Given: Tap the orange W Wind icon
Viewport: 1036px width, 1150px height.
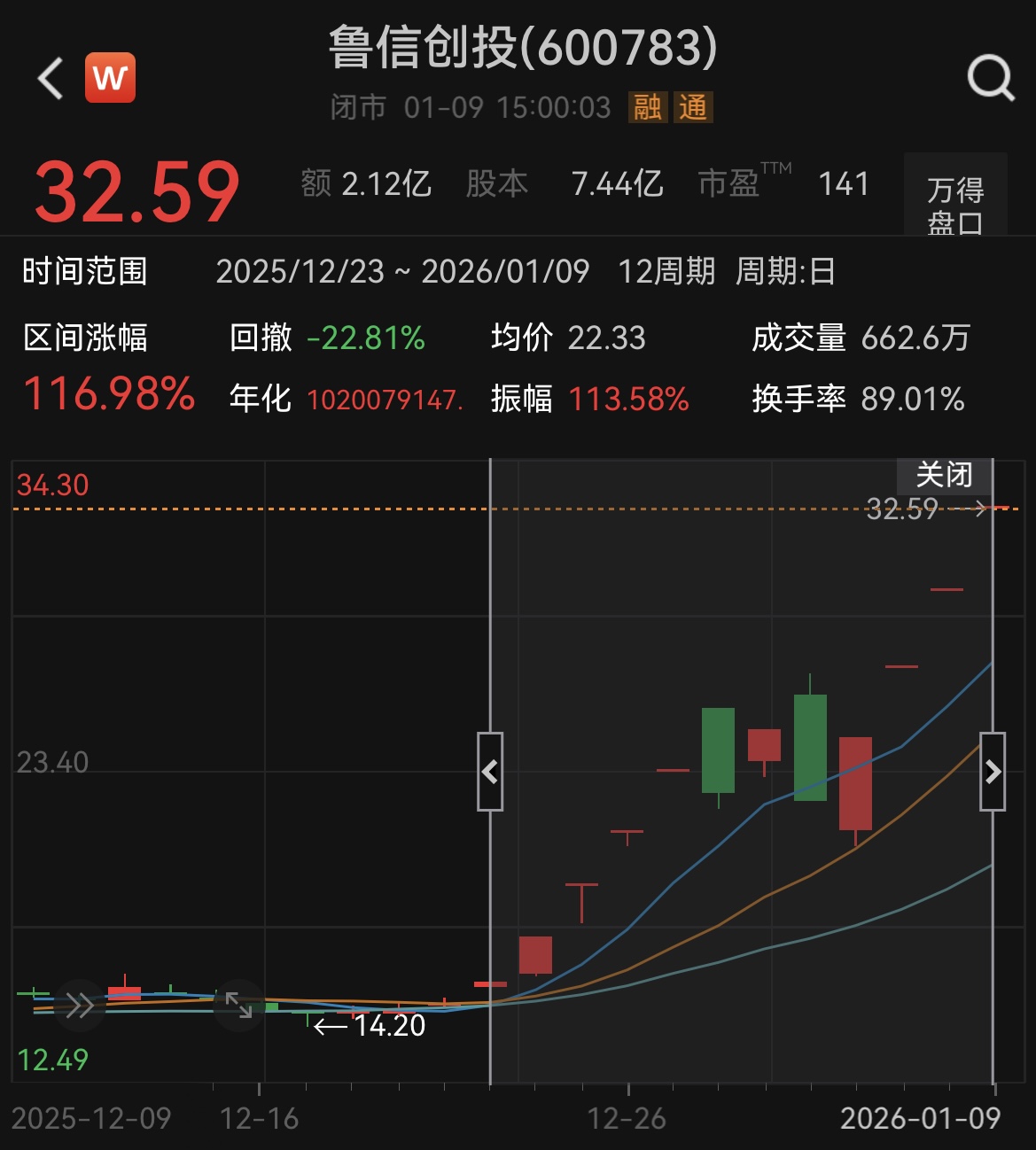Looking at the screenshot, I should 110,78.
